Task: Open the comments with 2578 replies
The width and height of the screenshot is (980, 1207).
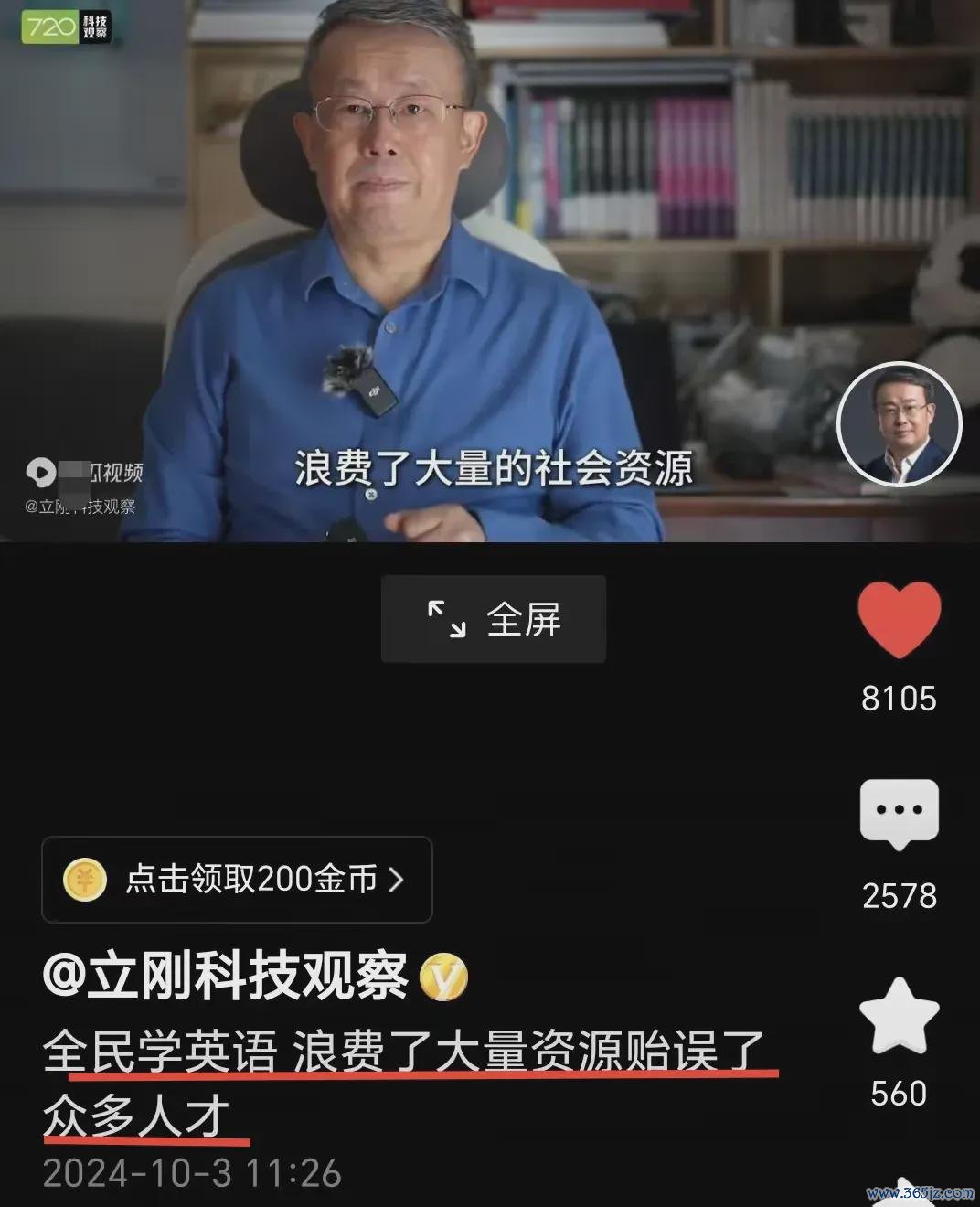Action: (899, 813)
